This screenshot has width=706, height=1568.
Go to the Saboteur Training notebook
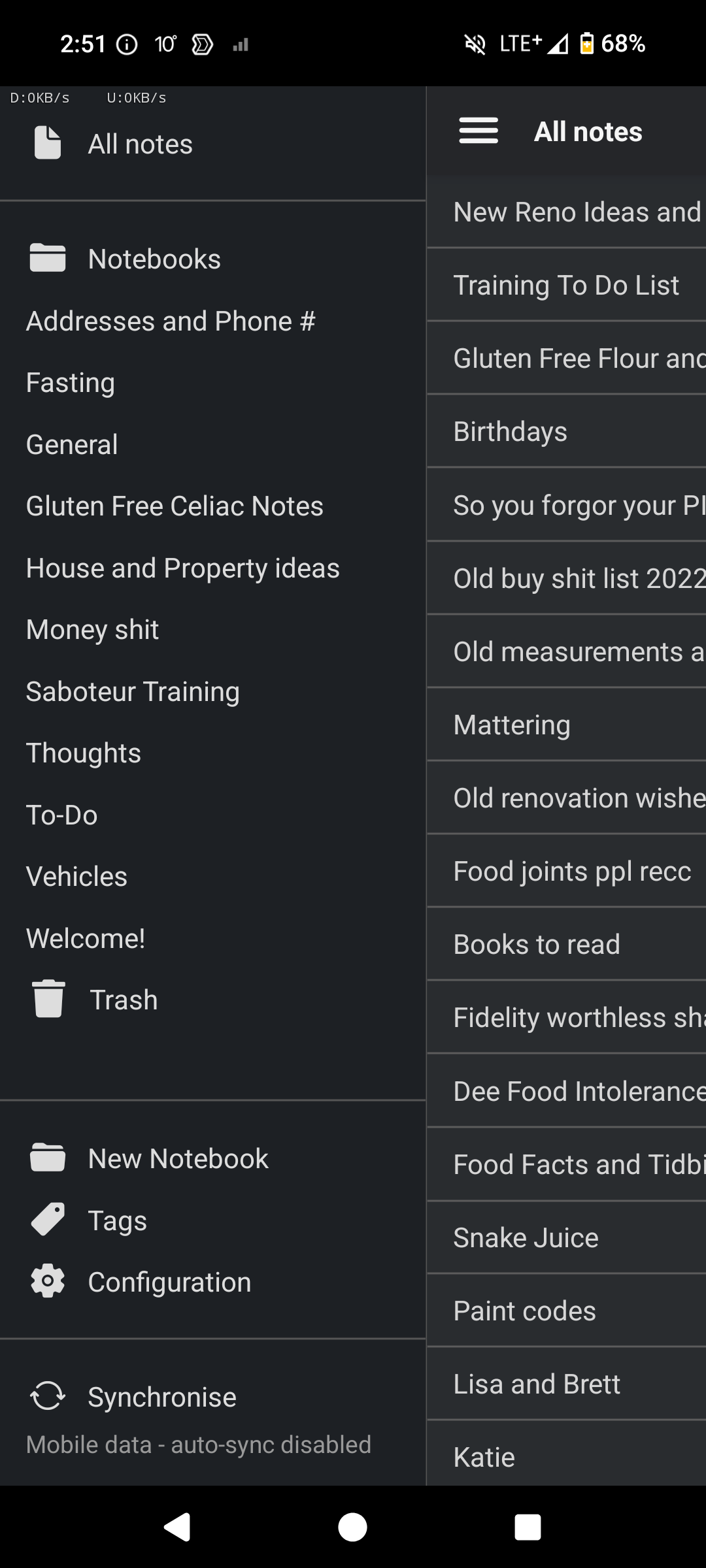click(x=212, y=692)
